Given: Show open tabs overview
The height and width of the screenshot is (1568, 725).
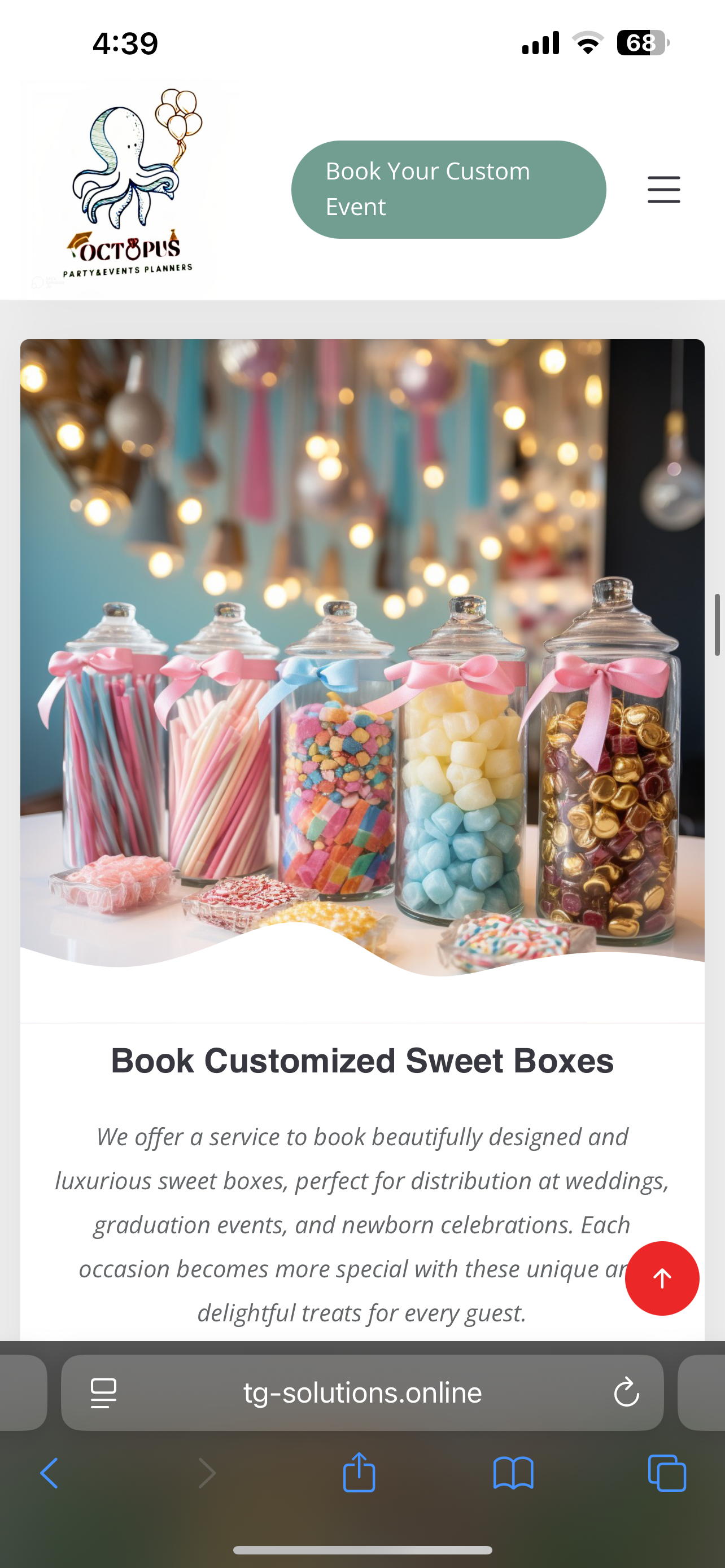Looking at the screenshot, I should 667,1473.
